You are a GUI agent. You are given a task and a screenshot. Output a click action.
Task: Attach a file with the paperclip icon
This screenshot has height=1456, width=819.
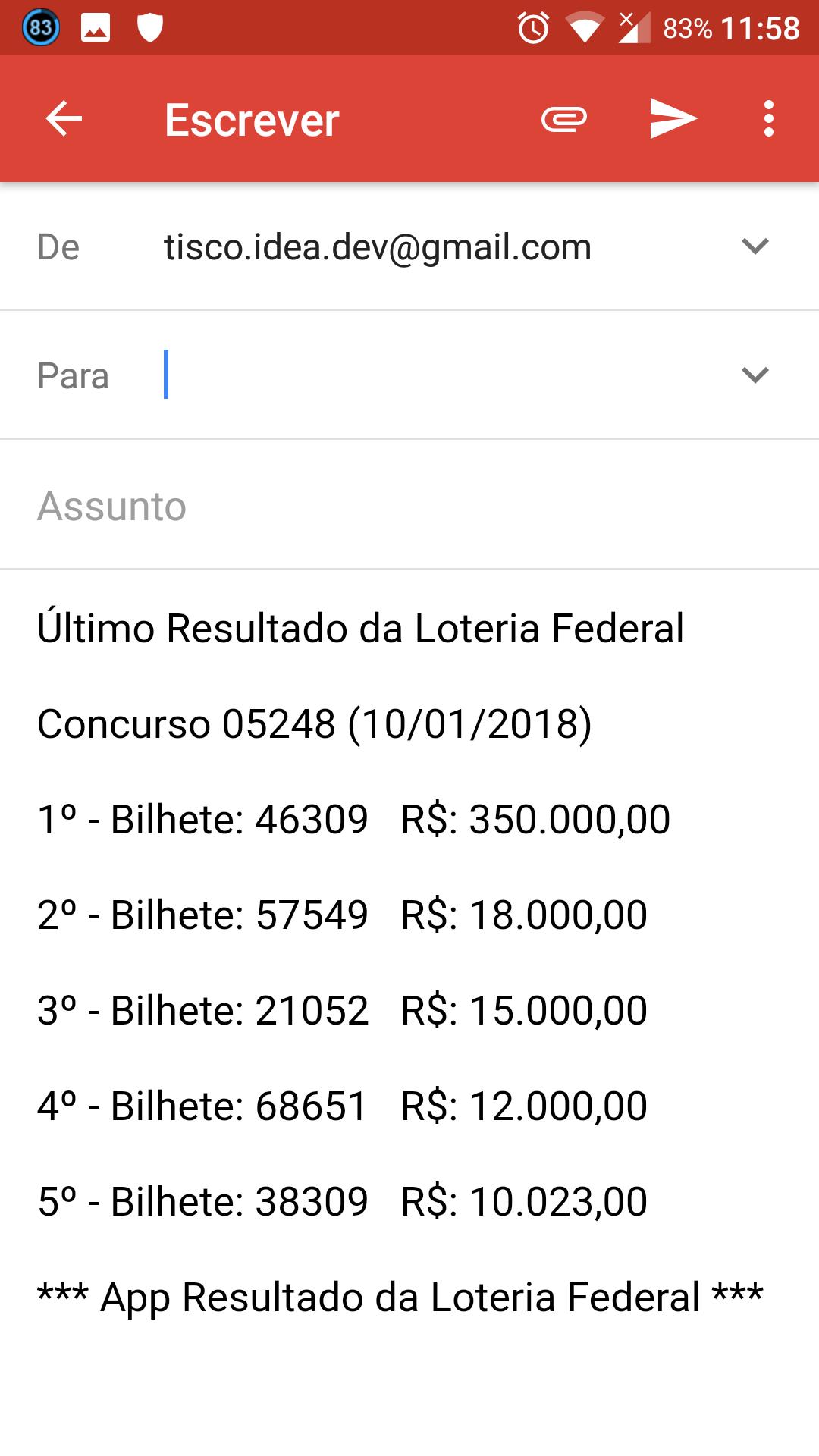(563, 119)
